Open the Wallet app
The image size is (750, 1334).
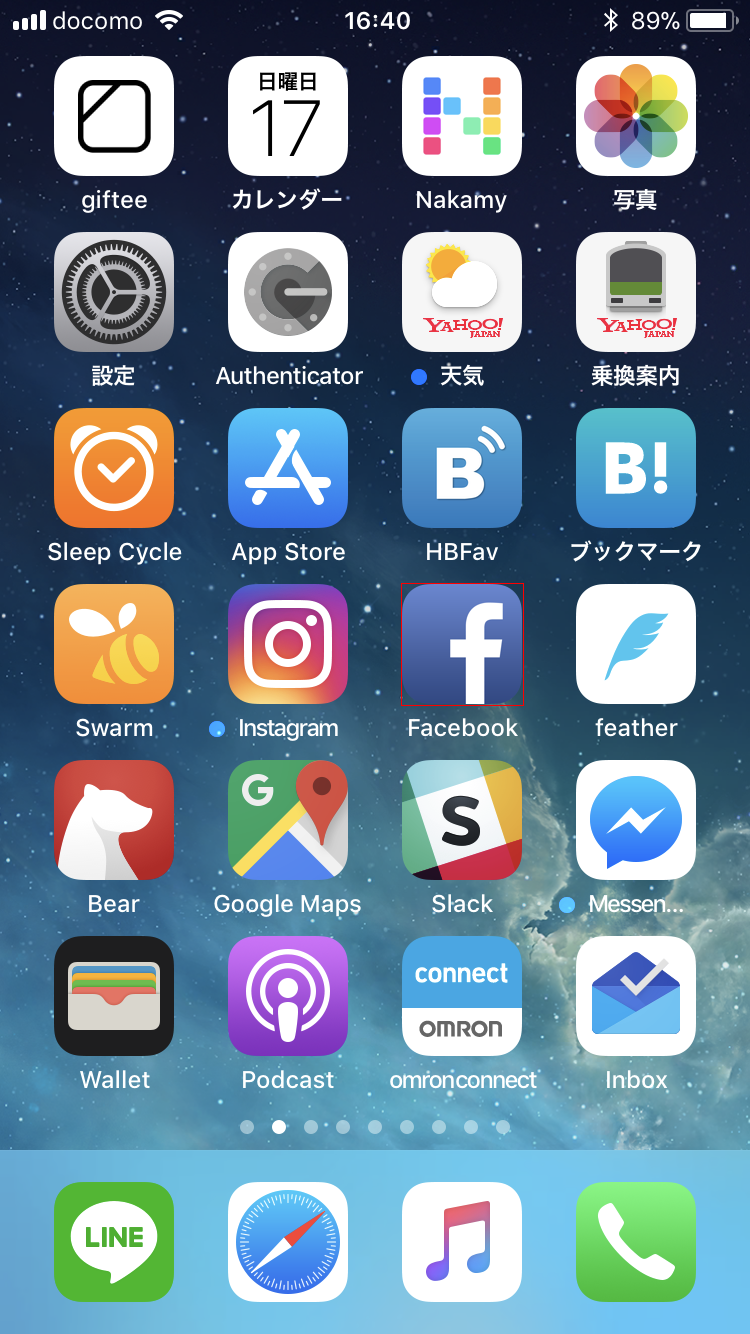114,996
